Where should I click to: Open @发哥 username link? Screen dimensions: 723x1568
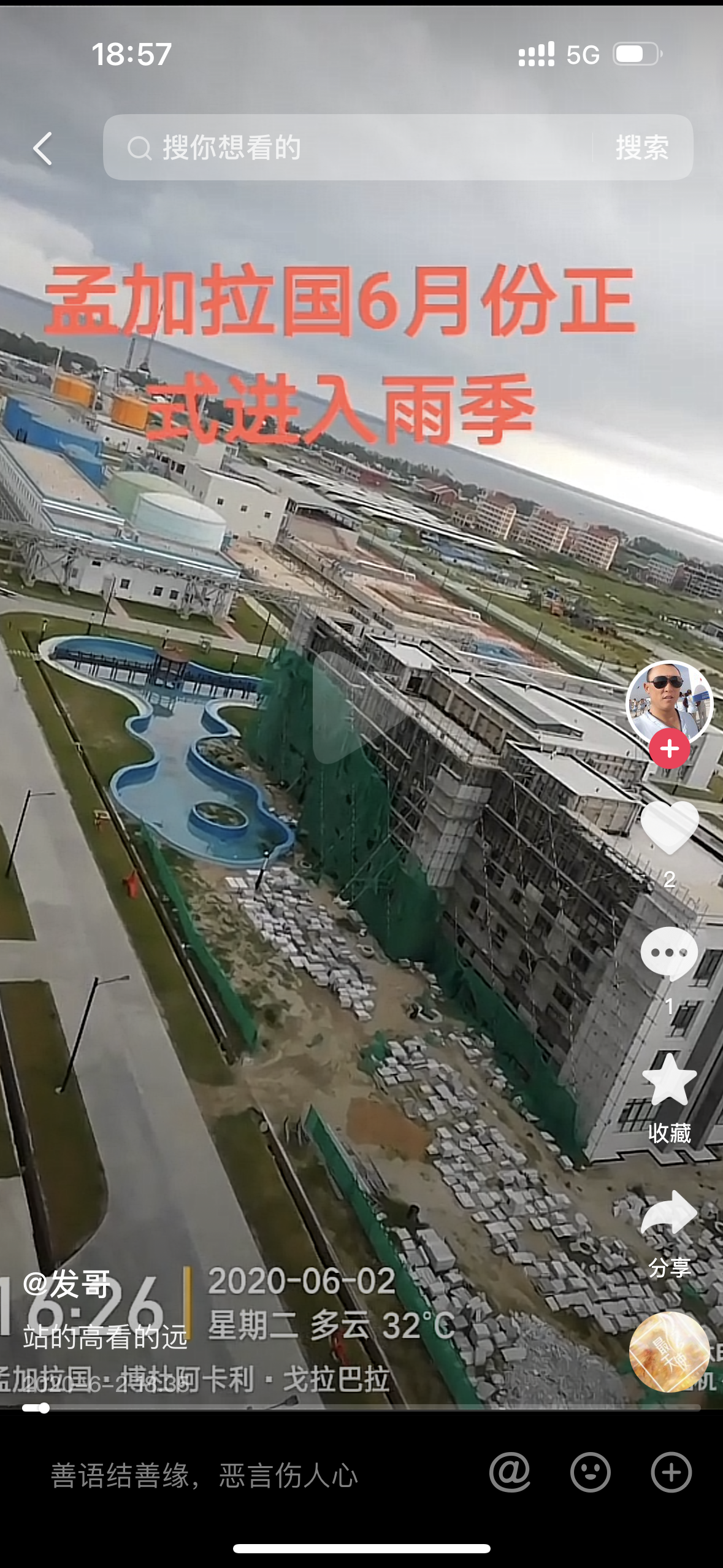(x=67, y=1285)
